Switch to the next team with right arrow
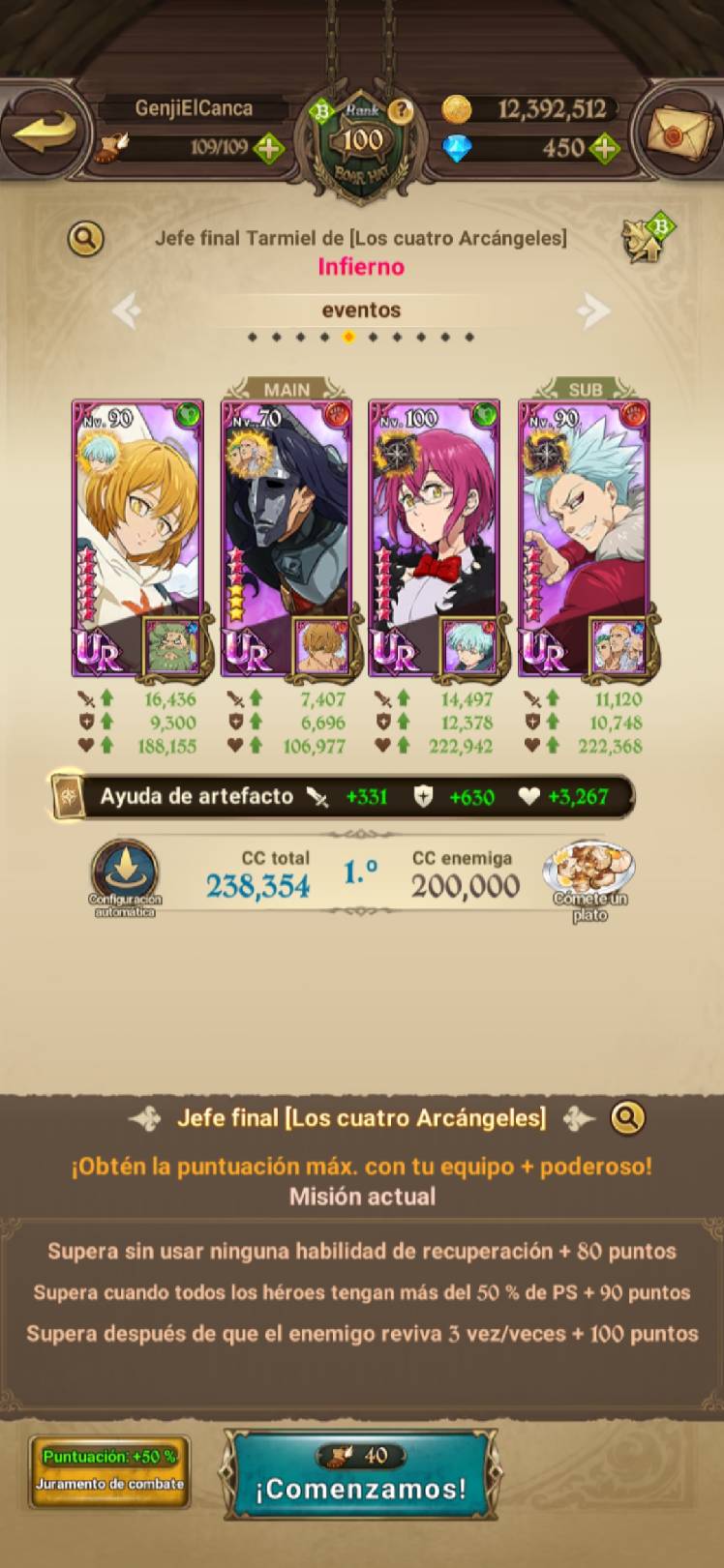Viewport: 724px width, 1568px height. click(593, 311)
